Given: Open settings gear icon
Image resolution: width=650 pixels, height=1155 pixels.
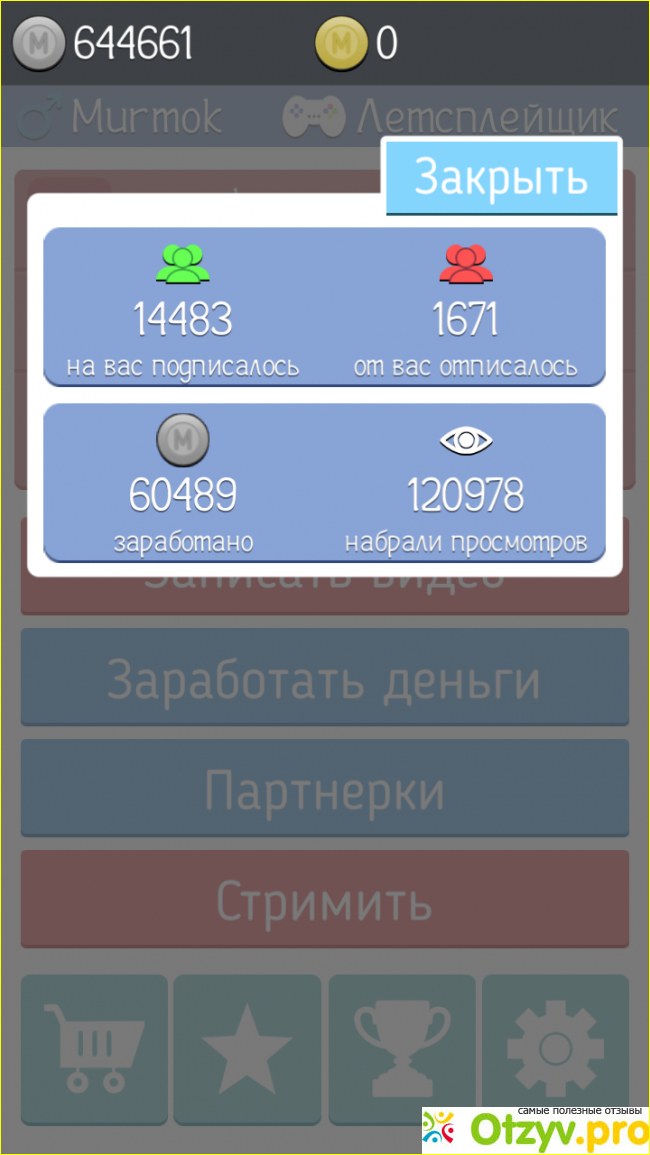Looking at the screenshot, I should [555, 1048].
